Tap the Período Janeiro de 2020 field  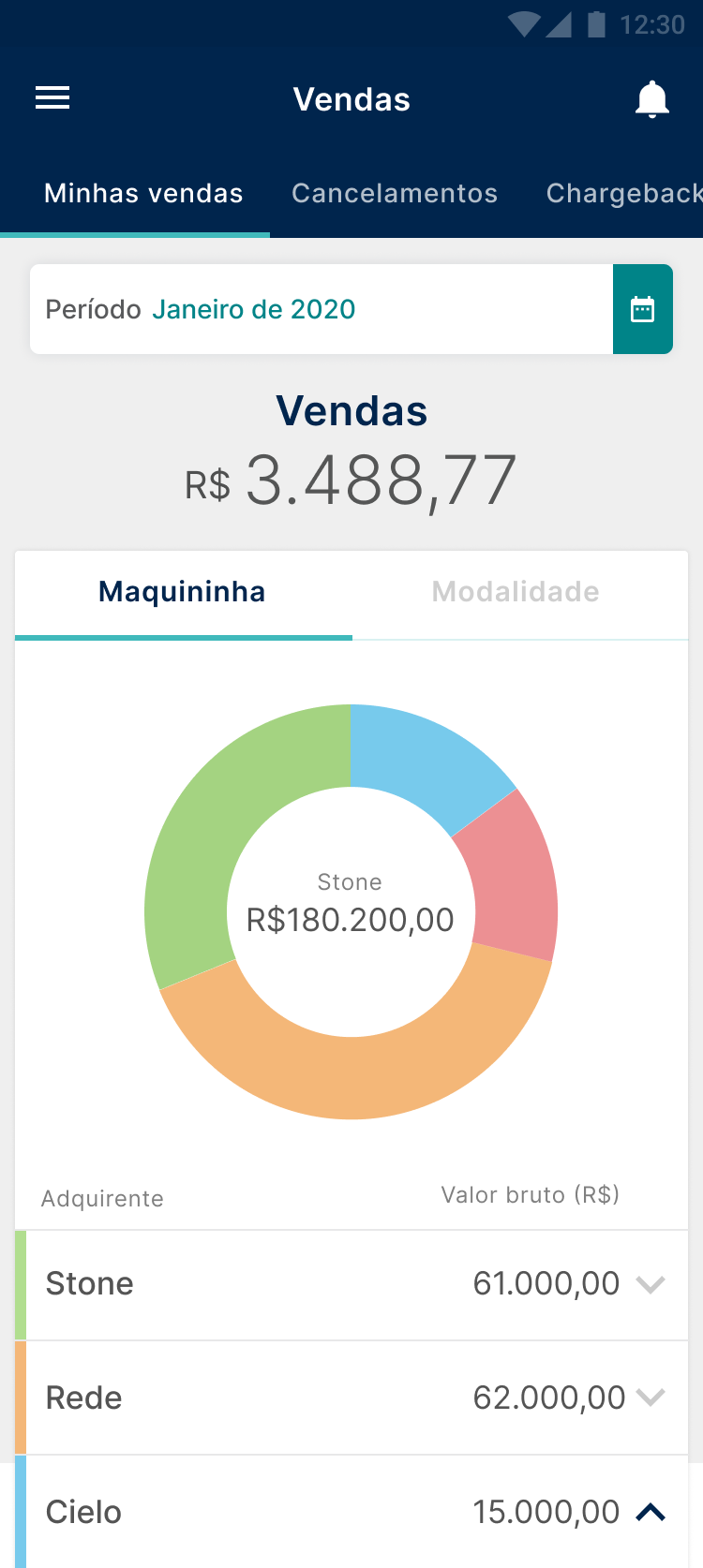[321, 309]
